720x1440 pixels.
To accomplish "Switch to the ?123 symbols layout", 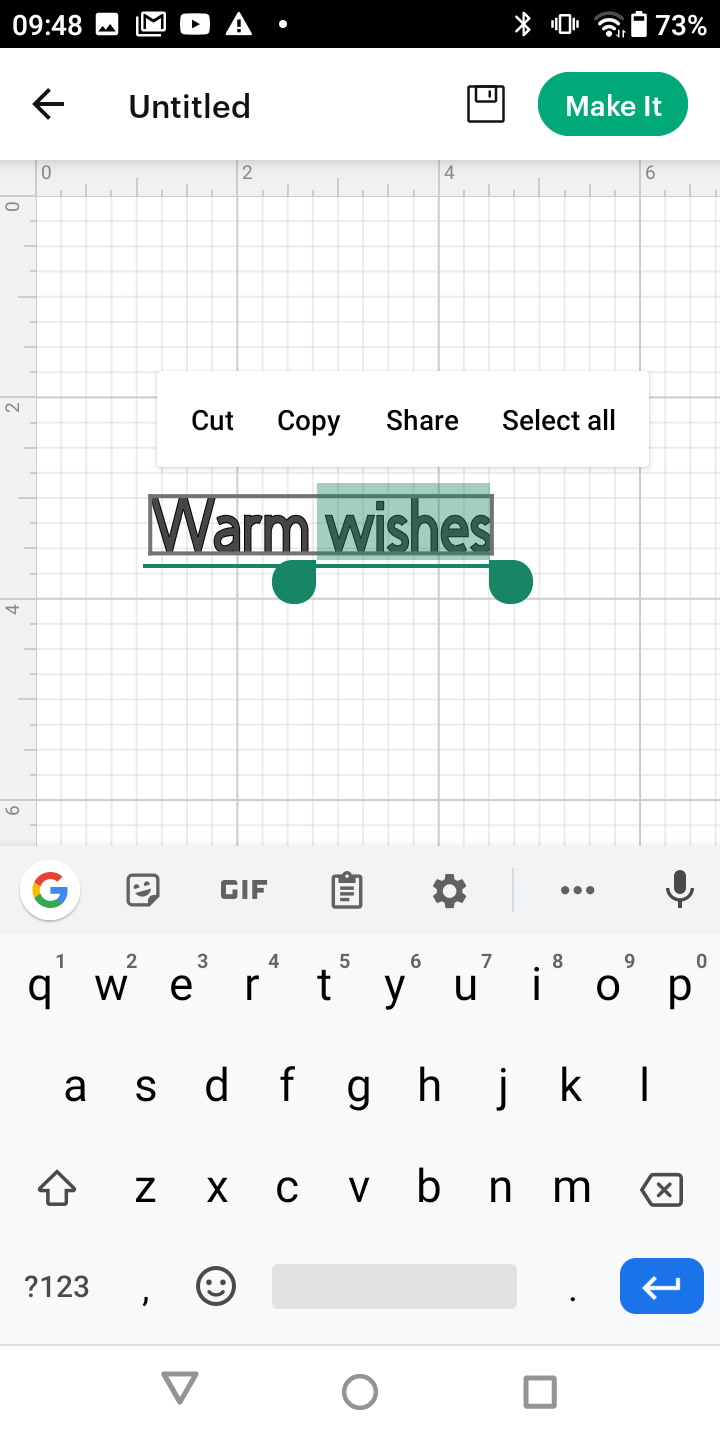I will 56,1286.
